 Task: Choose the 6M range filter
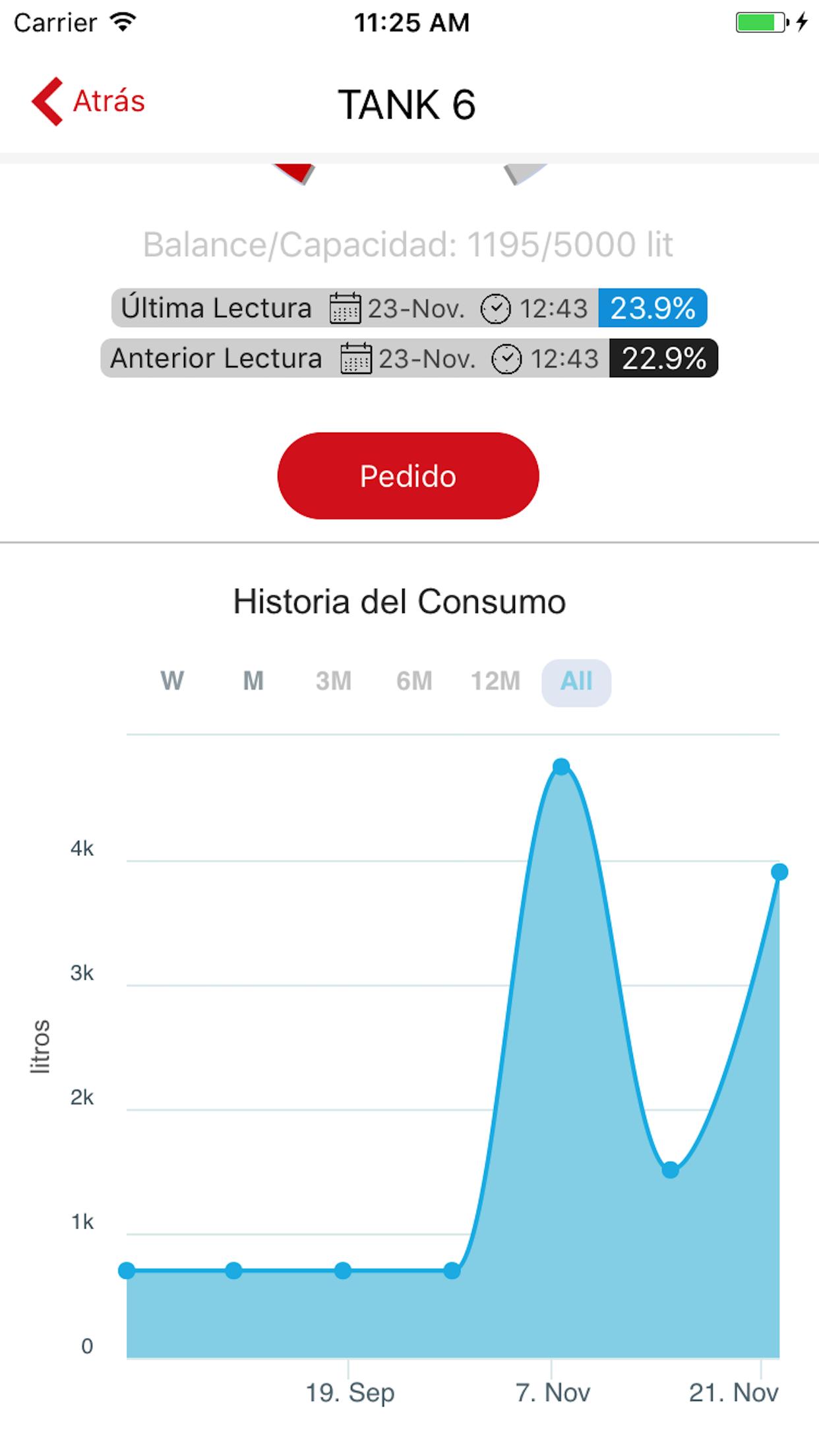coord(414,681)
